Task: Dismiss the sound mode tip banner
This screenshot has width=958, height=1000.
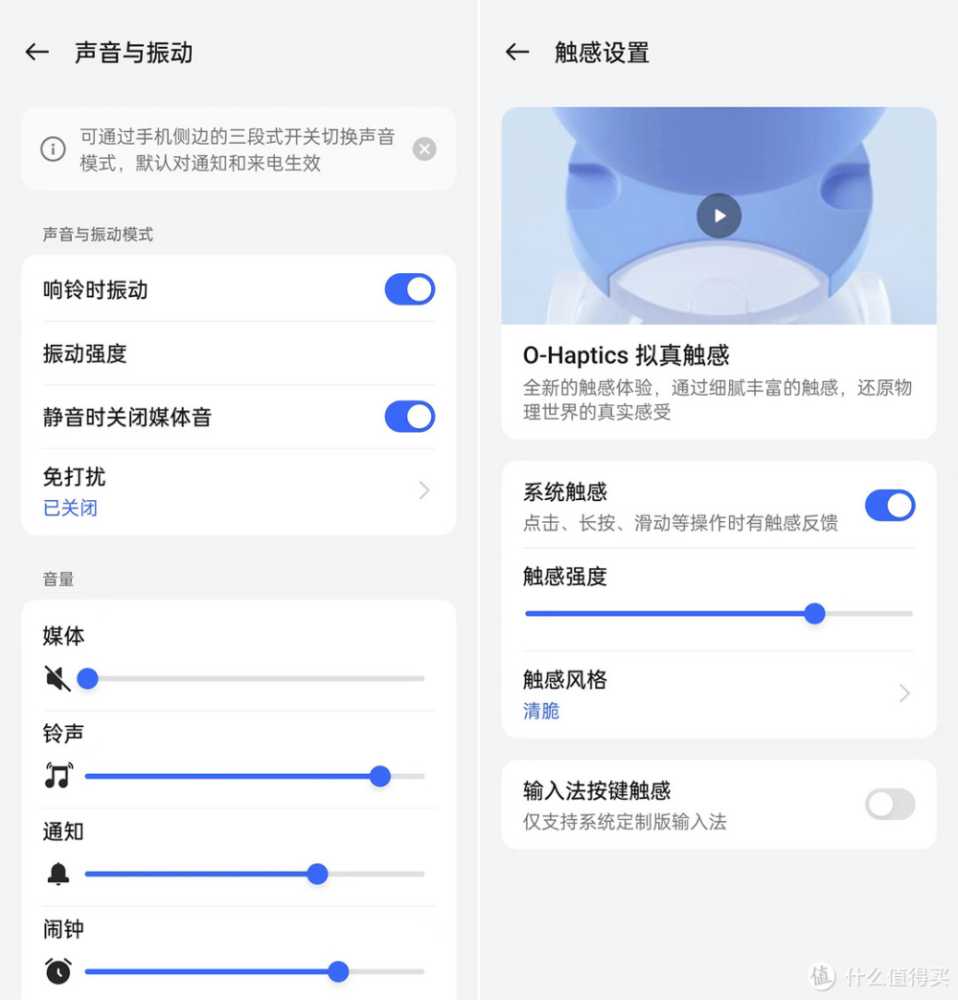Action: (424, 148)
